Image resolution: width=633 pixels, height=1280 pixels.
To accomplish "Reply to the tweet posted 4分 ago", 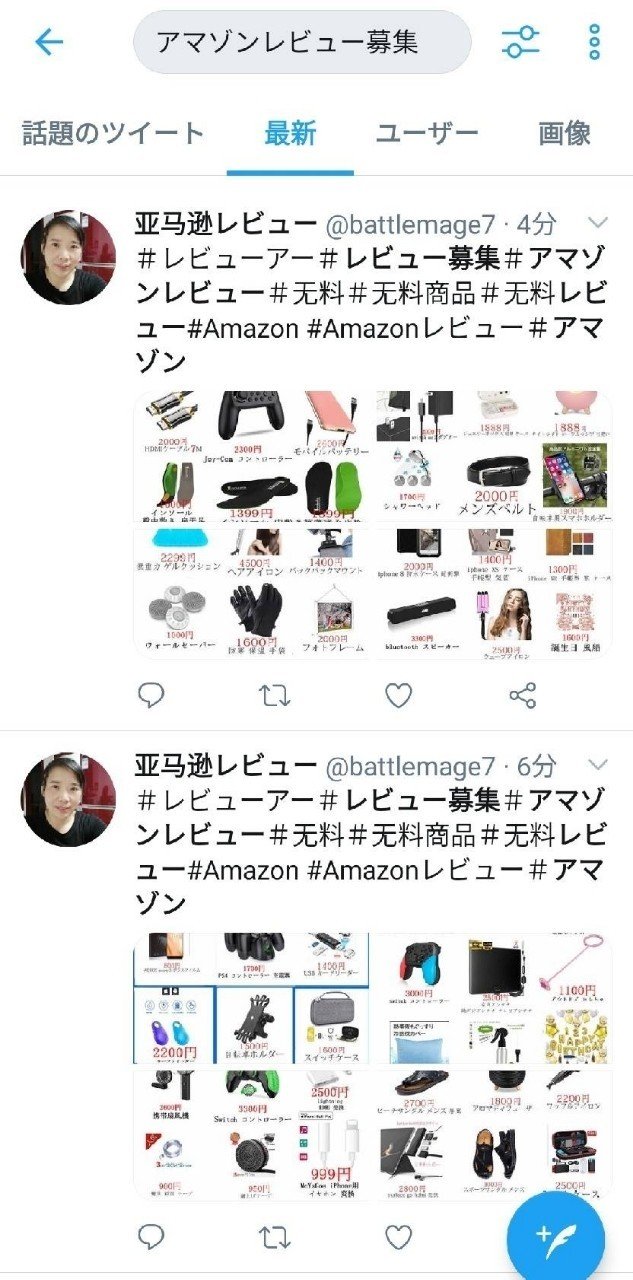I will (151, 694).
